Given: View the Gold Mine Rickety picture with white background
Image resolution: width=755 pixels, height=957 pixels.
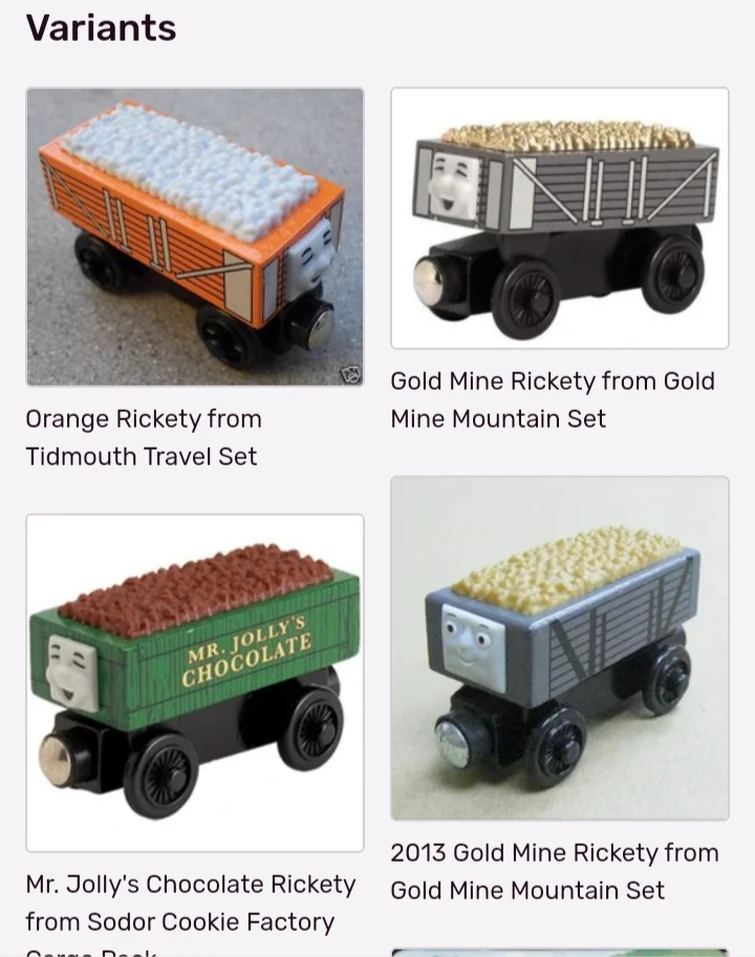Looking at the screenshot, I should 559,218.
